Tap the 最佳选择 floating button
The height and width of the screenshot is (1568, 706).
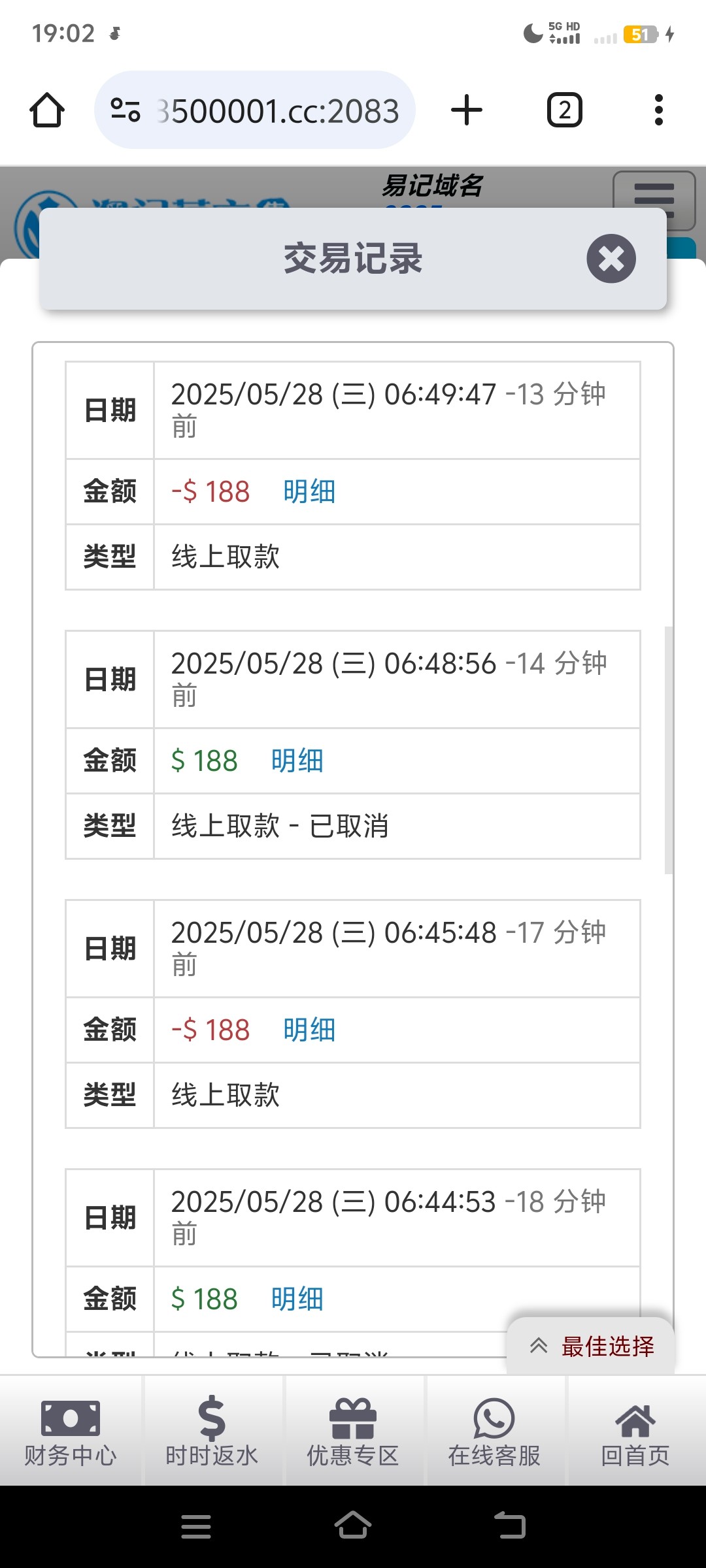click(x=591, y=1346)
